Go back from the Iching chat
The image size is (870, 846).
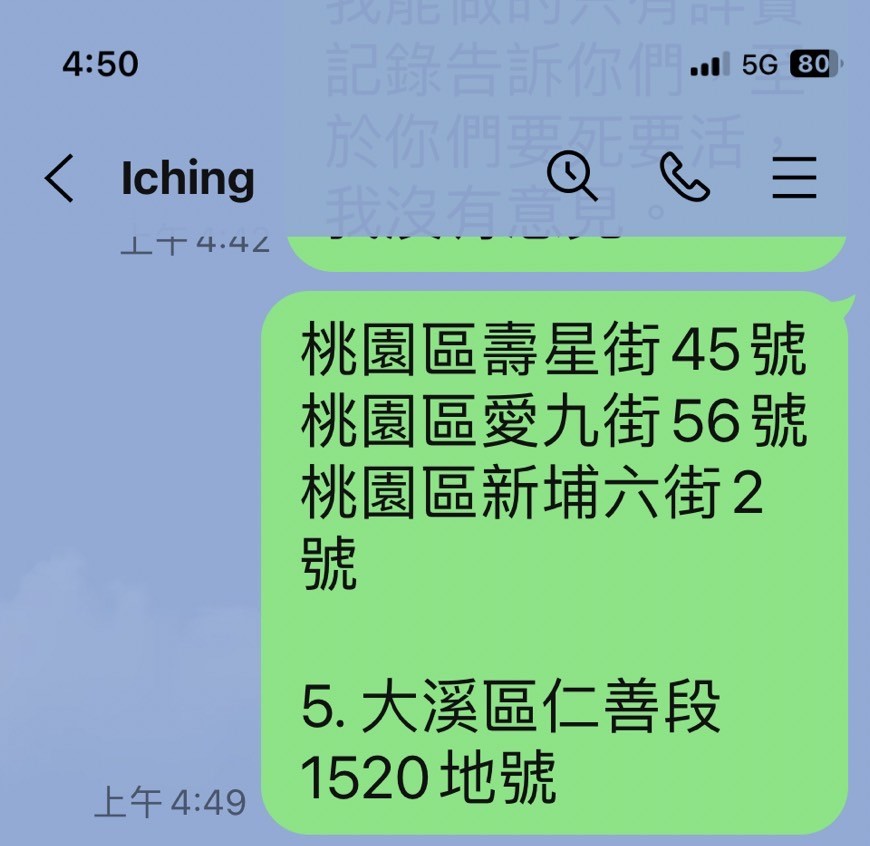point(60,179)
